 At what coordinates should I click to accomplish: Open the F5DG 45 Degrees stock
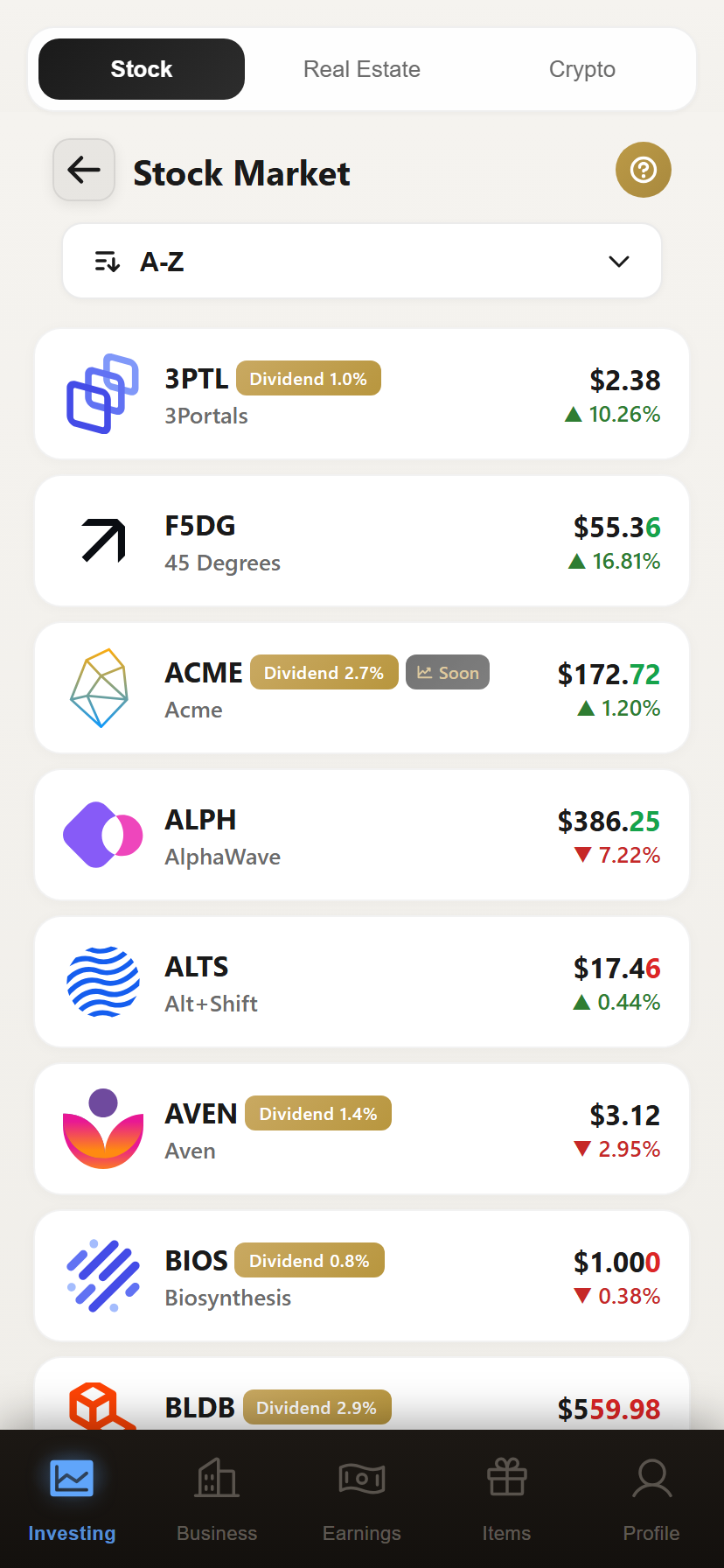(362, 541)
